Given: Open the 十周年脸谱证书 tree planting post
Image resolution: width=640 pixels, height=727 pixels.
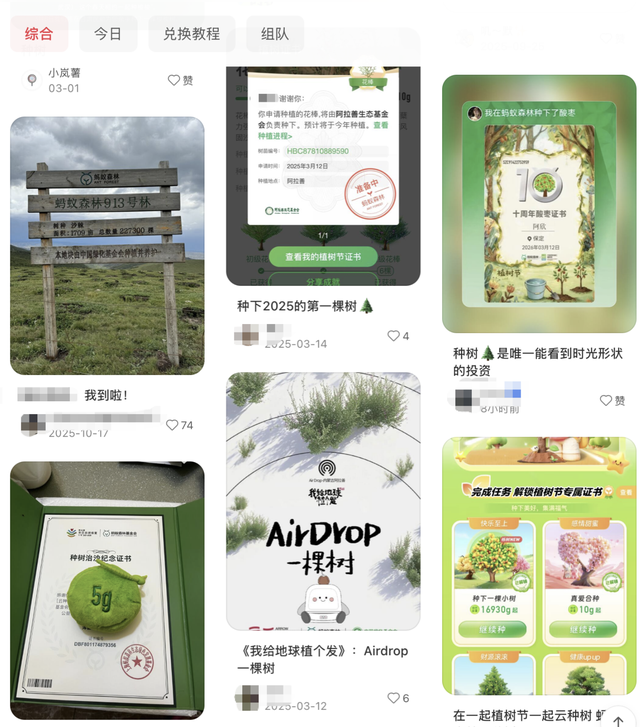Looking at the screenshot, I should point(539,204).
